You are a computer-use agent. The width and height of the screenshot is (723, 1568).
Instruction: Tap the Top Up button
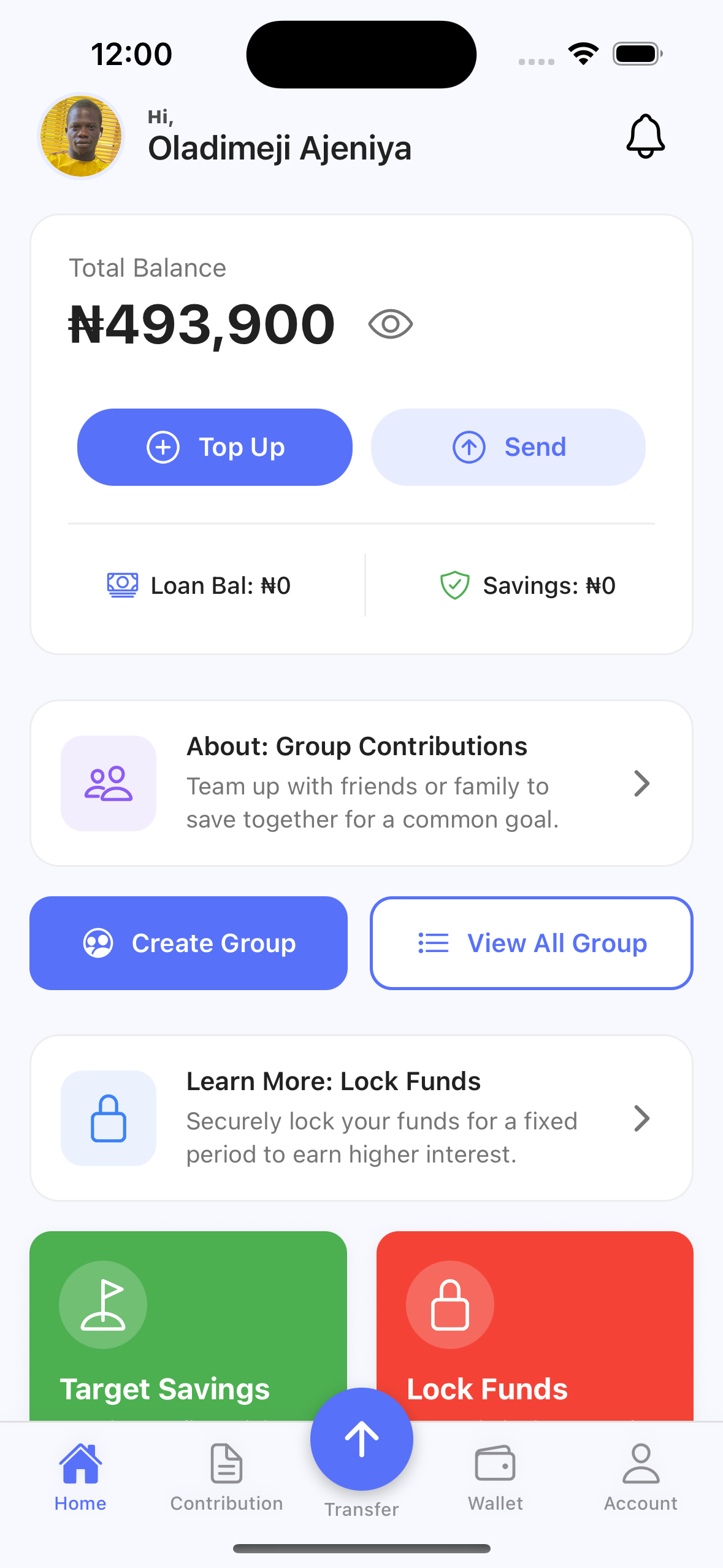215,447
